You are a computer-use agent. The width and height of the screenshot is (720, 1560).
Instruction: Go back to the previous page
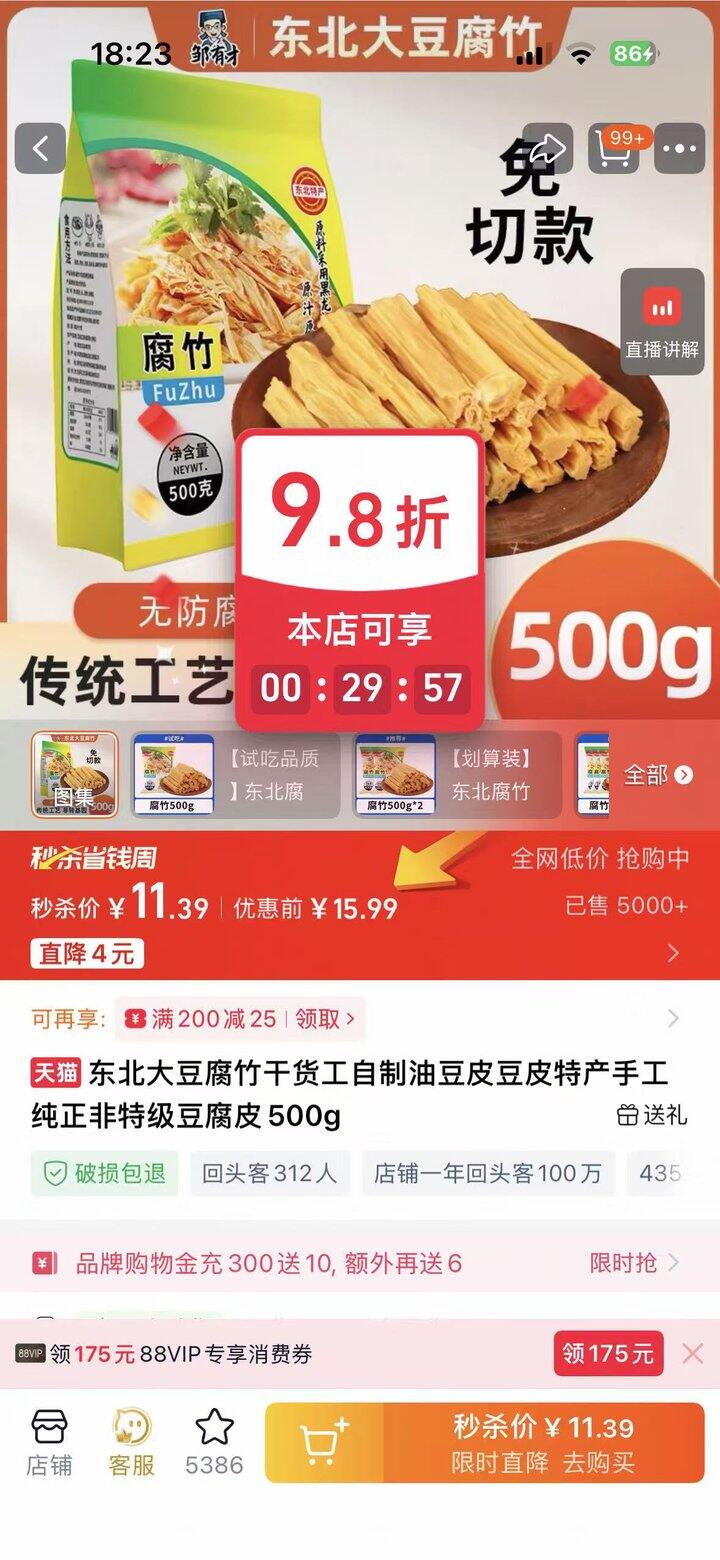point(41,149)
